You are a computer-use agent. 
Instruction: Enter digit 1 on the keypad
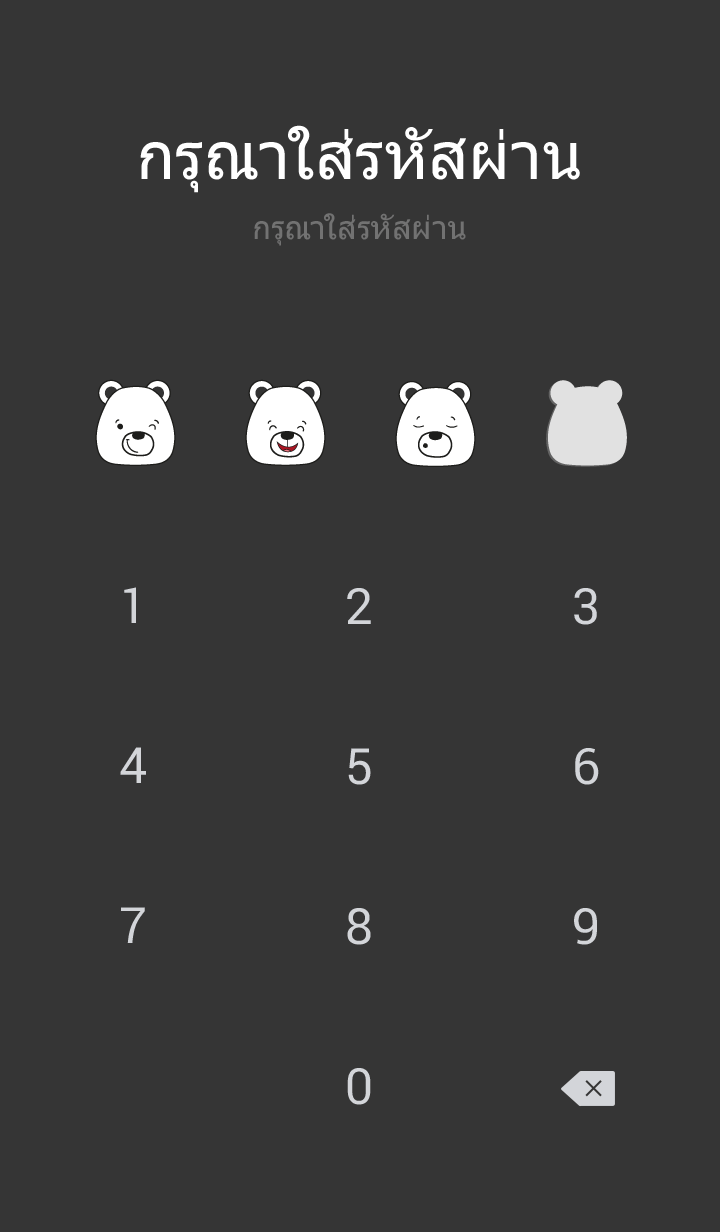pyautogui.click(x=133, y=607)
